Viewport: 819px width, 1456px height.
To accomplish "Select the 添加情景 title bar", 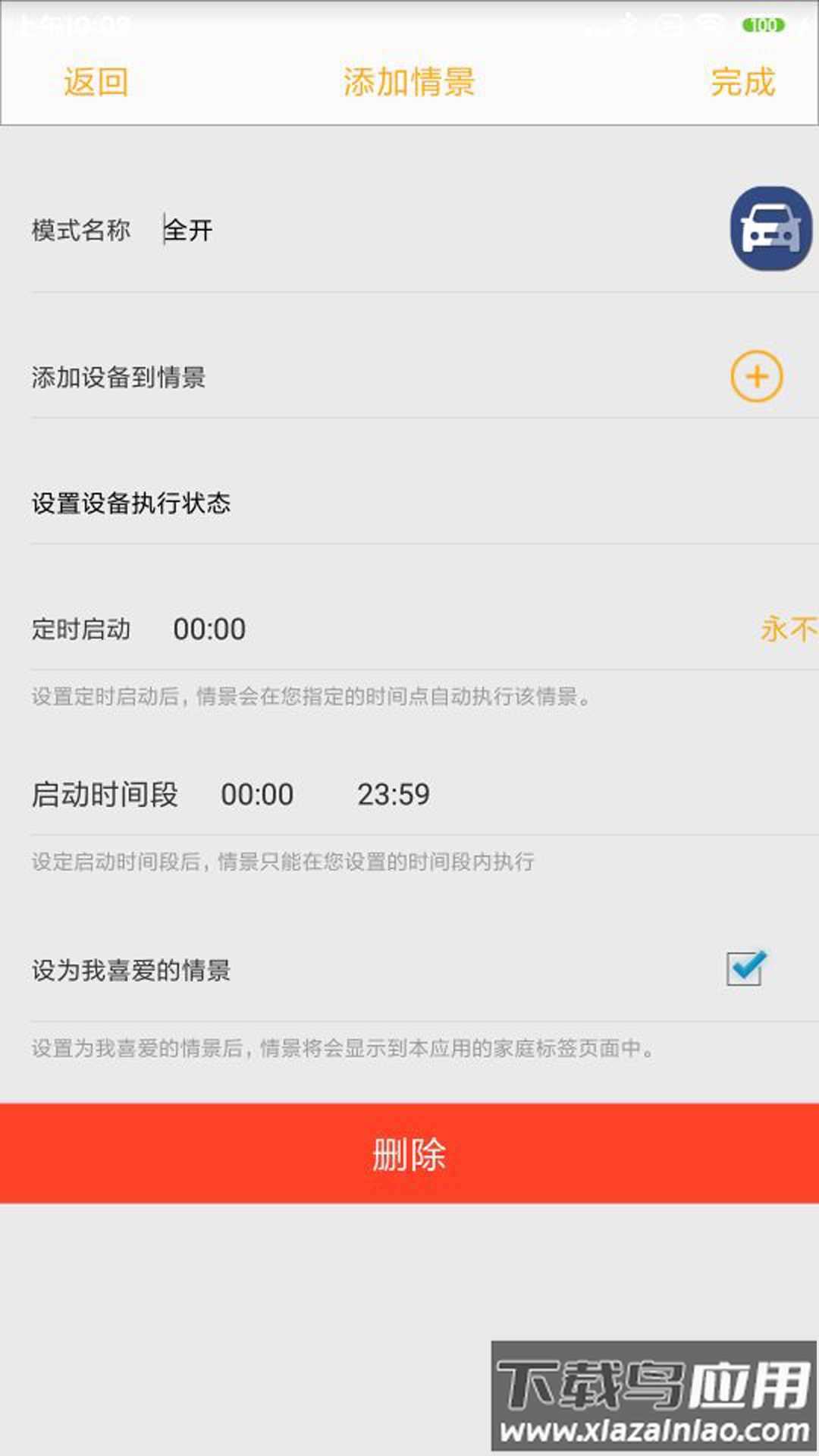I will click(409, 82).
